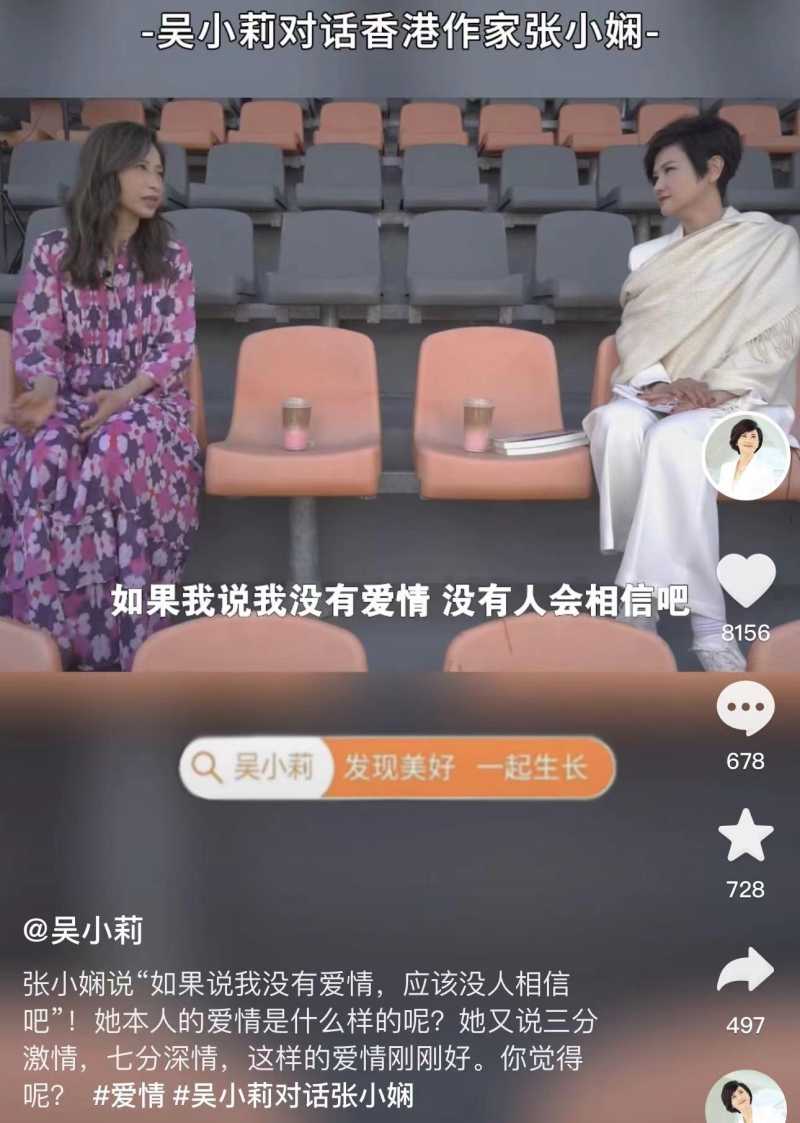Open the #吴小莉对话张小娴 hashtag
This screenshot has width=800, height=1123.
(x=293, y=1094)
